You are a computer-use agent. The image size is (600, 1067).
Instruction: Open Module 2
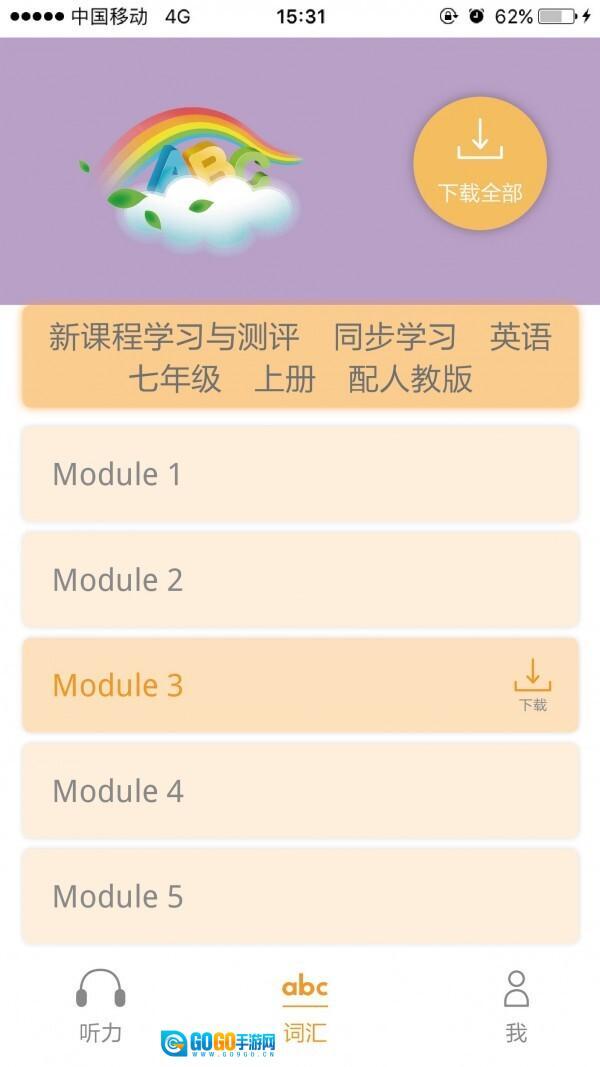[300, 580]
